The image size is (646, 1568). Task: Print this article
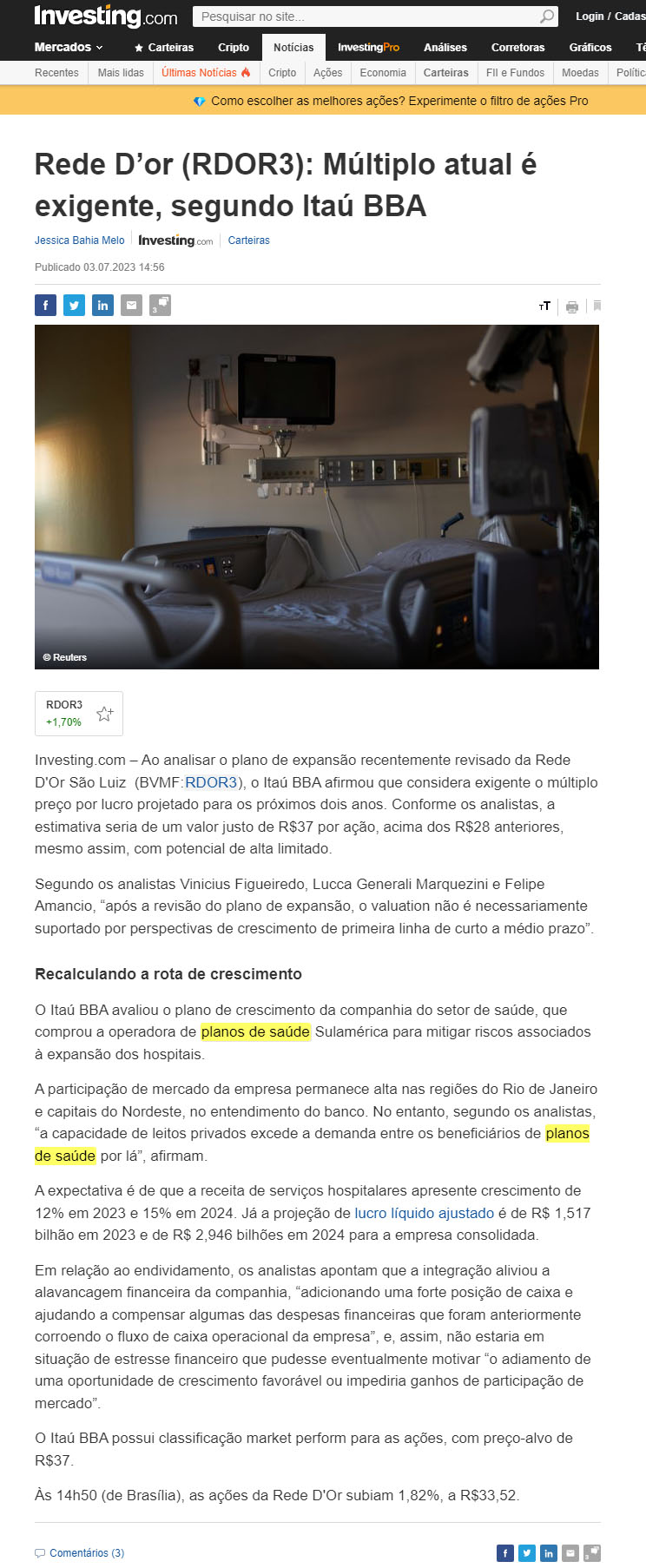pyautogui.click(x=571, y=306)
